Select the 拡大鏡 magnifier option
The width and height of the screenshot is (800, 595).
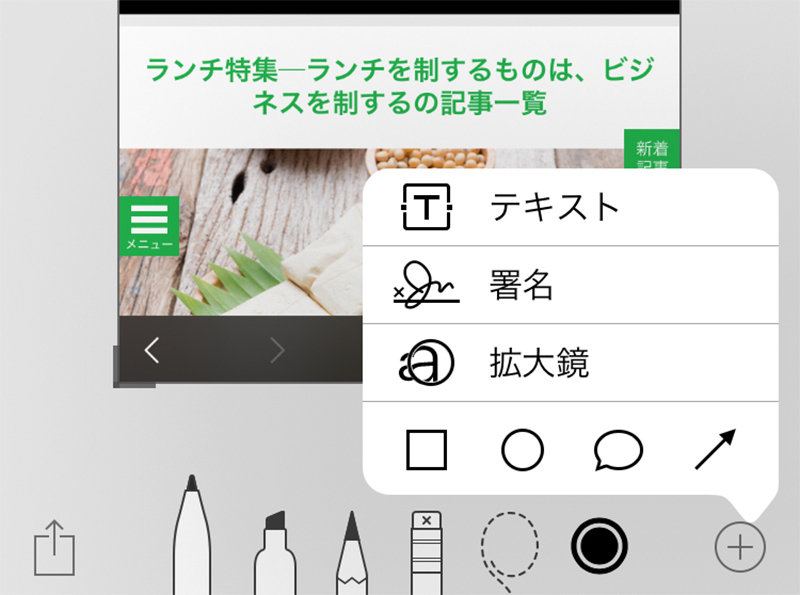click(x=556, y=364)
